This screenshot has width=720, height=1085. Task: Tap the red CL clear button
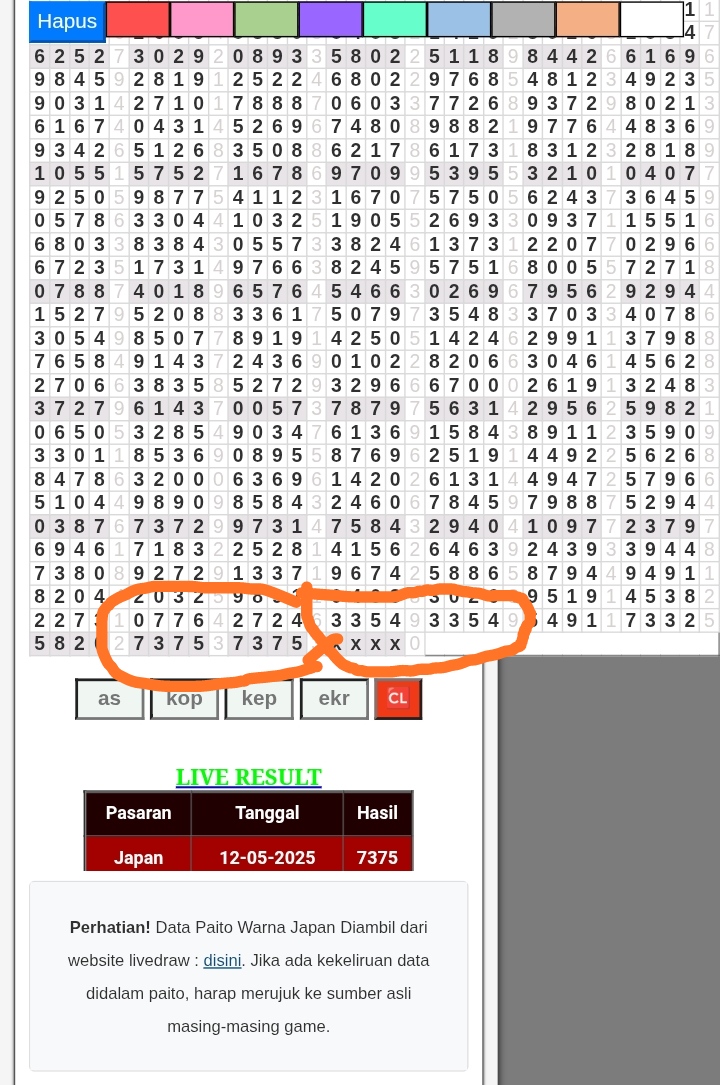coord(398,699)
